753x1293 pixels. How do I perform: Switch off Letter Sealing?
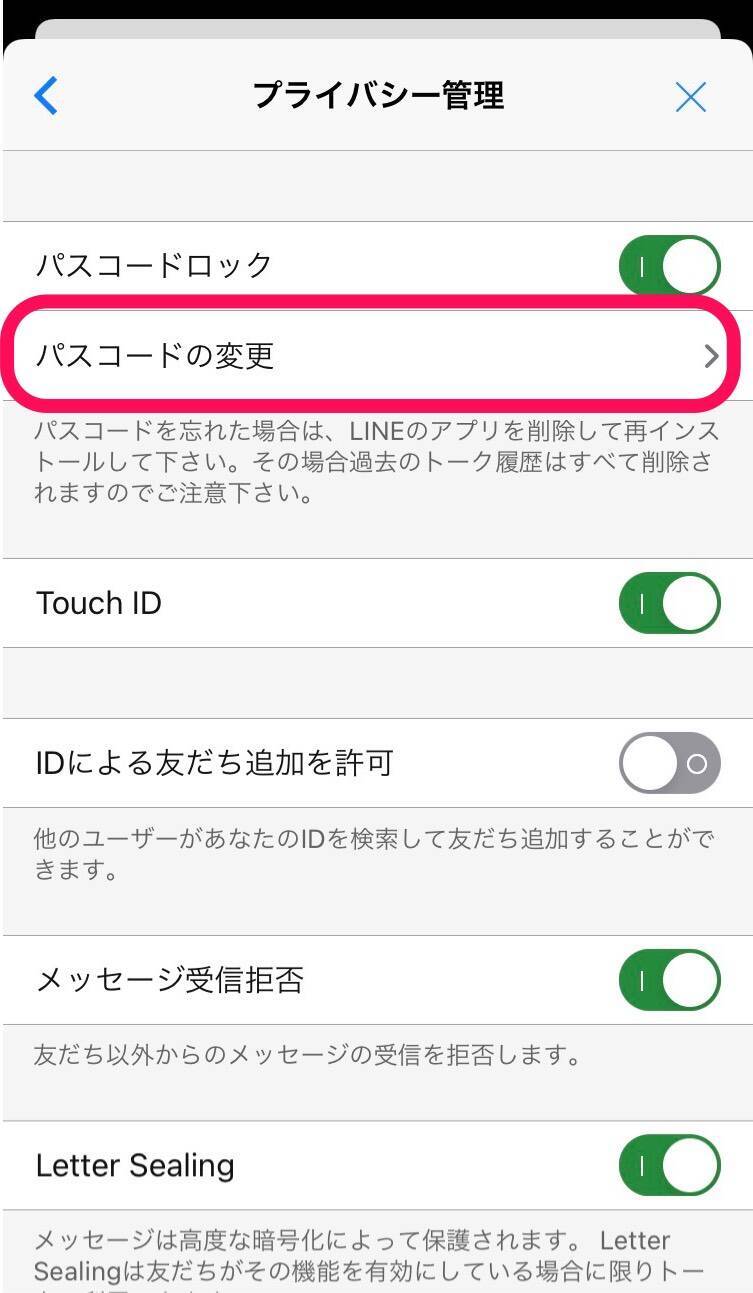point(669,1165)
